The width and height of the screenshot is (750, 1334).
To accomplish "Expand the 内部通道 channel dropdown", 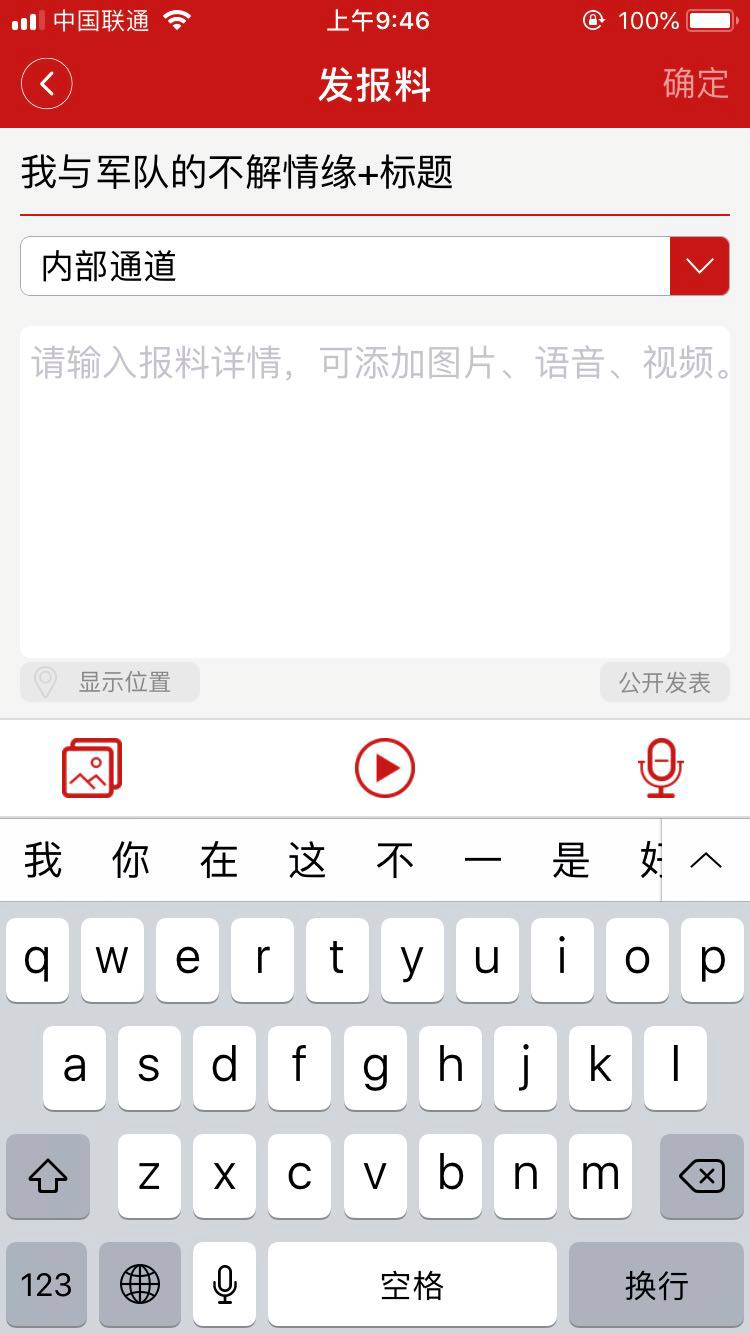I will point(699,266).
